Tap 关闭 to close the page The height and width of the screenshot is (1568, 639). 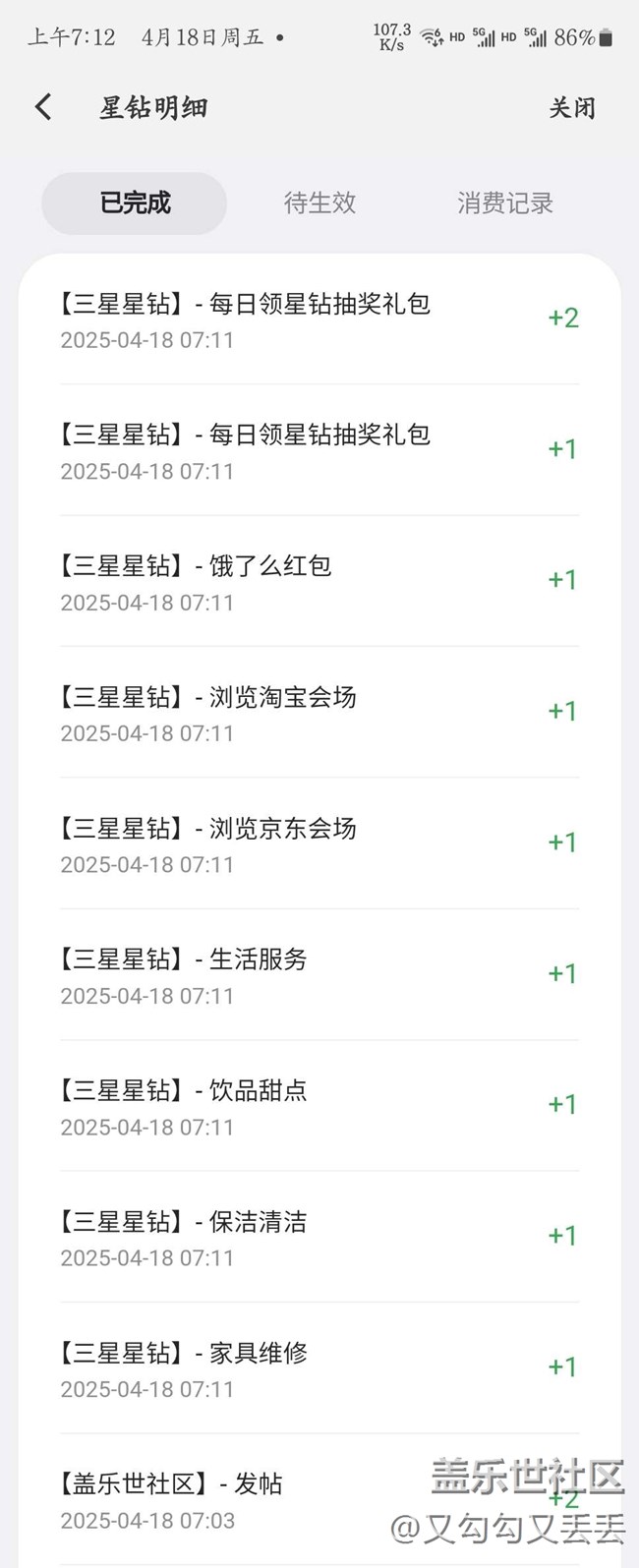pyautogui.click(x=571, y=108)
